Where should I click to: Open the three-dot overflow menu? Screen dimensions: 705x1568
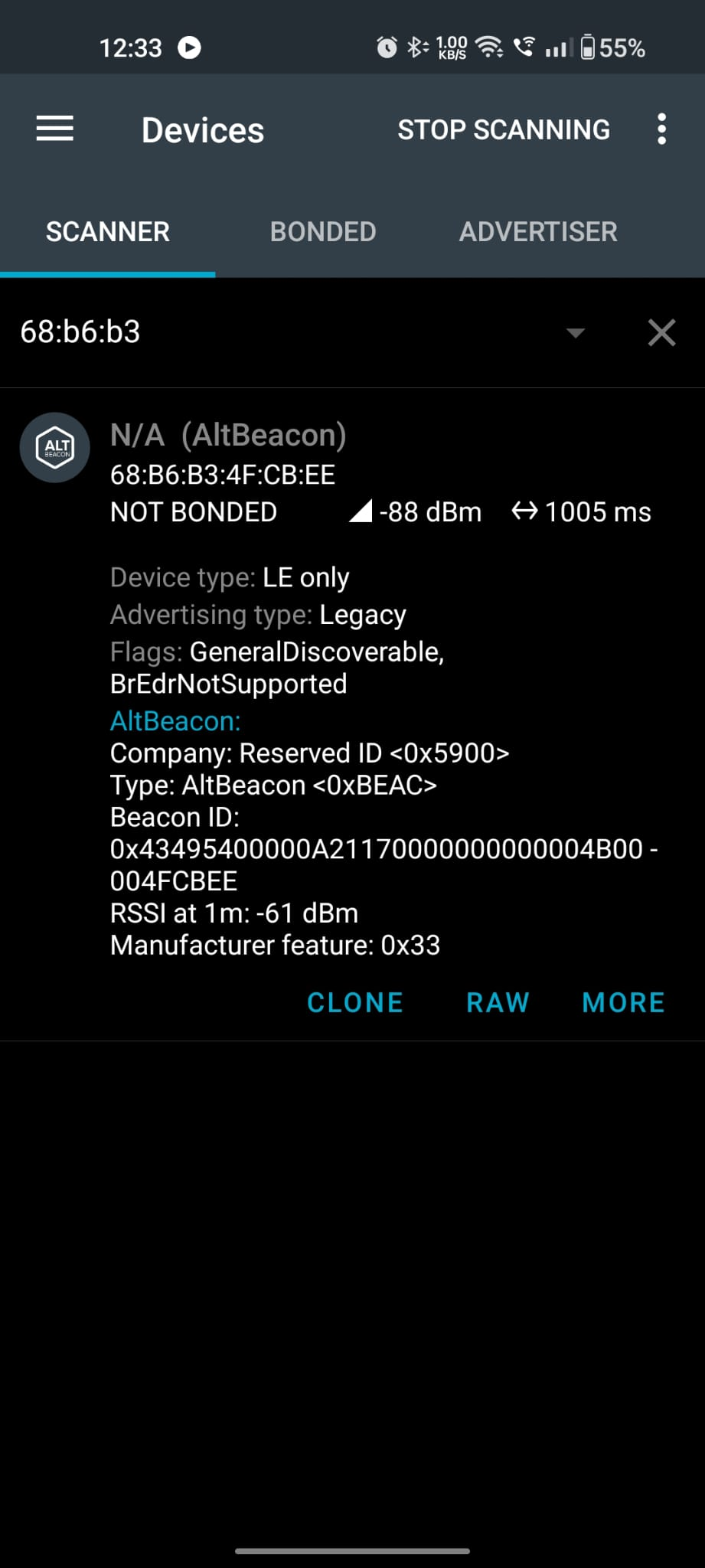[661, 129]
